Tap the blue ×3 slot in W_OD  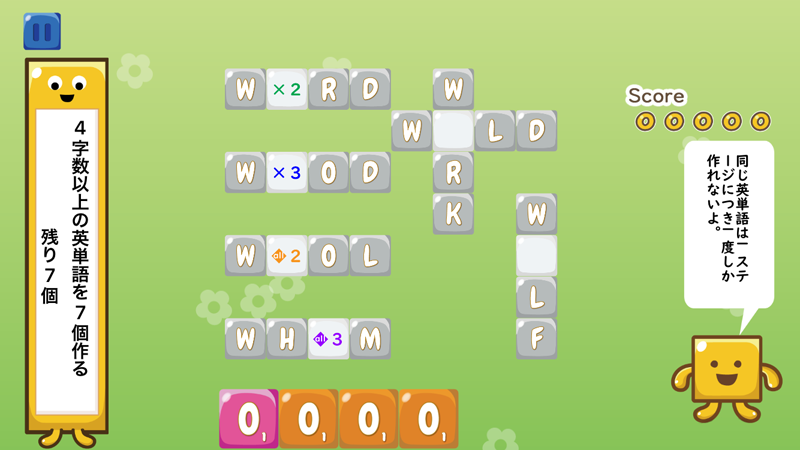pos(287,172)
